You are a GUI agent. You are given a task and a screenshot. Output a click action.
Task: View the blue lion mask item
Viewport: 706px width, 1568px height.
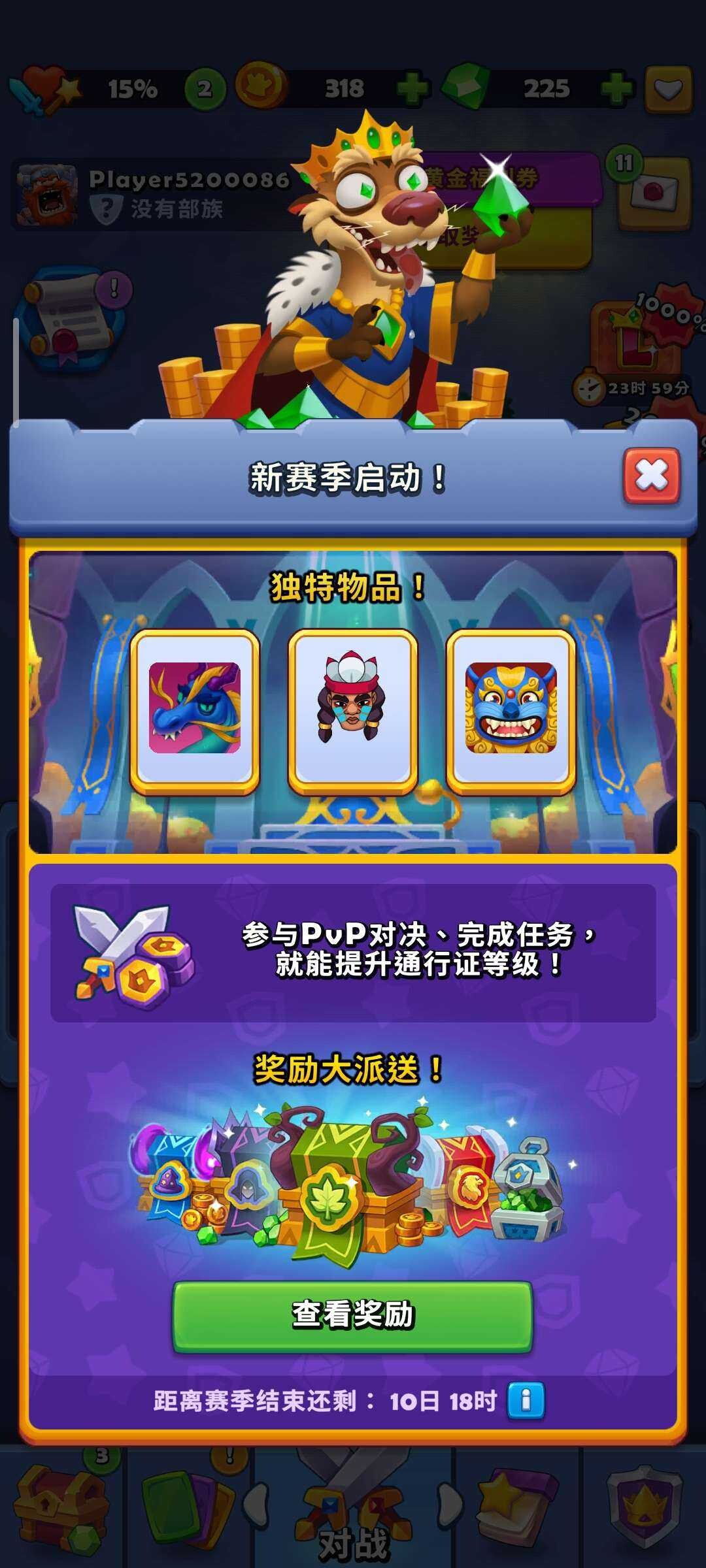(x=511, y=710)
